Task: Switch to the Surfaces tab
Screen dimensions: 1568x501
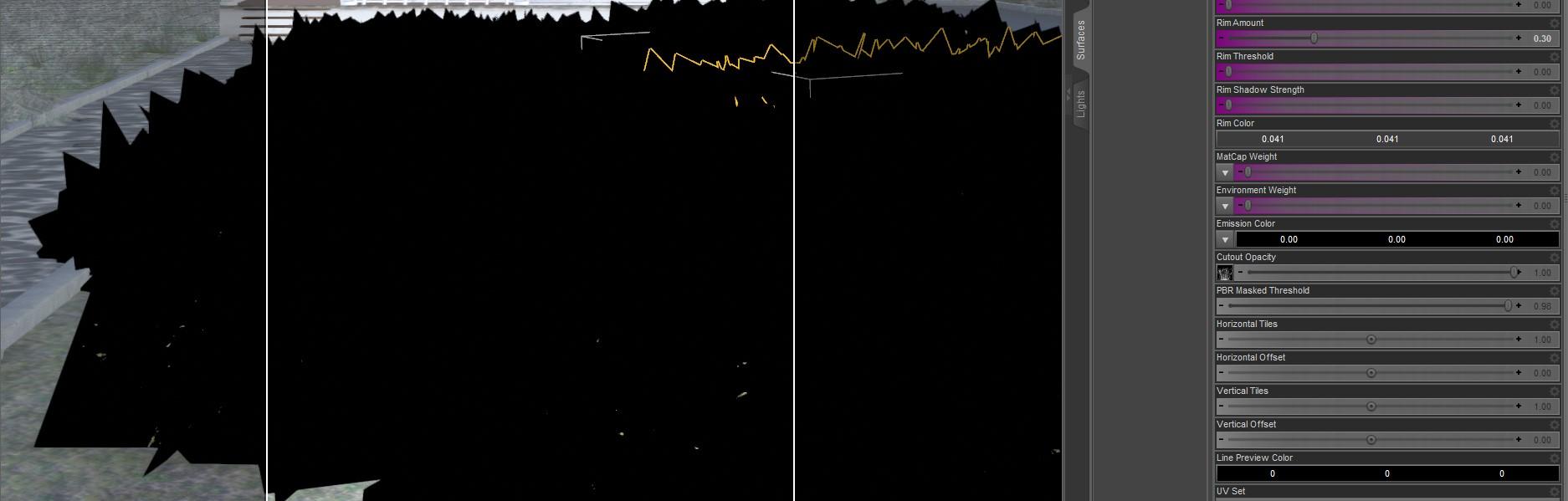Action: [x=1080, y=39]
